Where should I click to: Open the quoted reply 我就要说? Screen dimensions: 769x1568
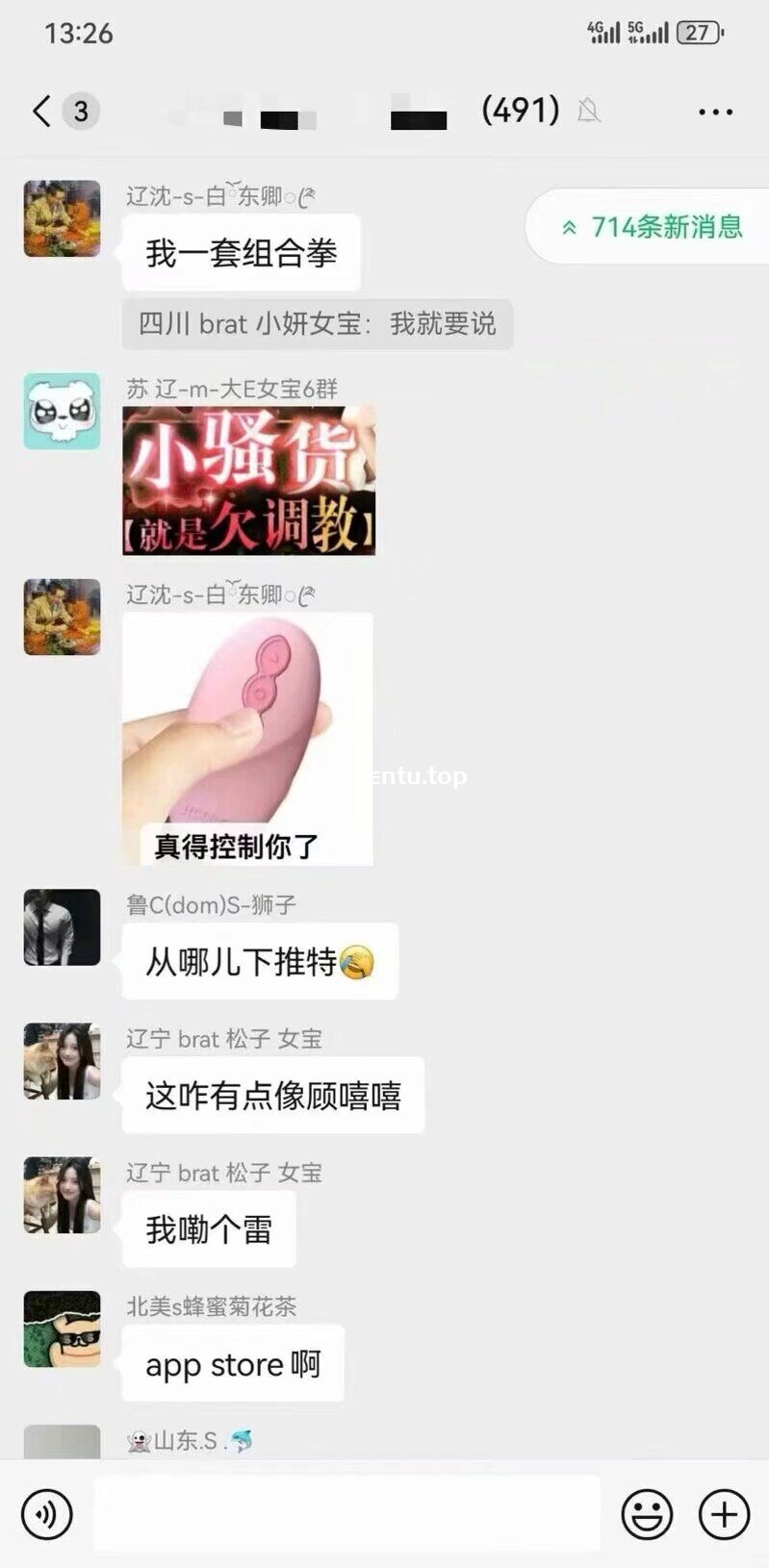pos(317,324)
